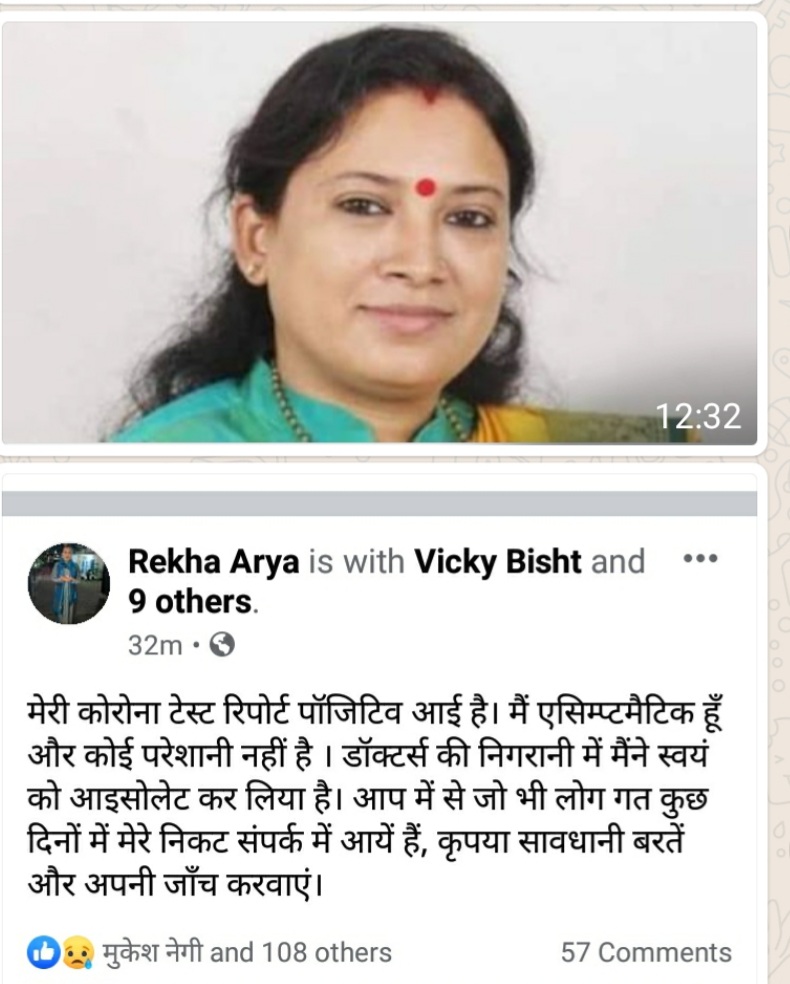Open the woman's portrait photo sent at 12:32
790x984 pixels.
tap(380, 232)
